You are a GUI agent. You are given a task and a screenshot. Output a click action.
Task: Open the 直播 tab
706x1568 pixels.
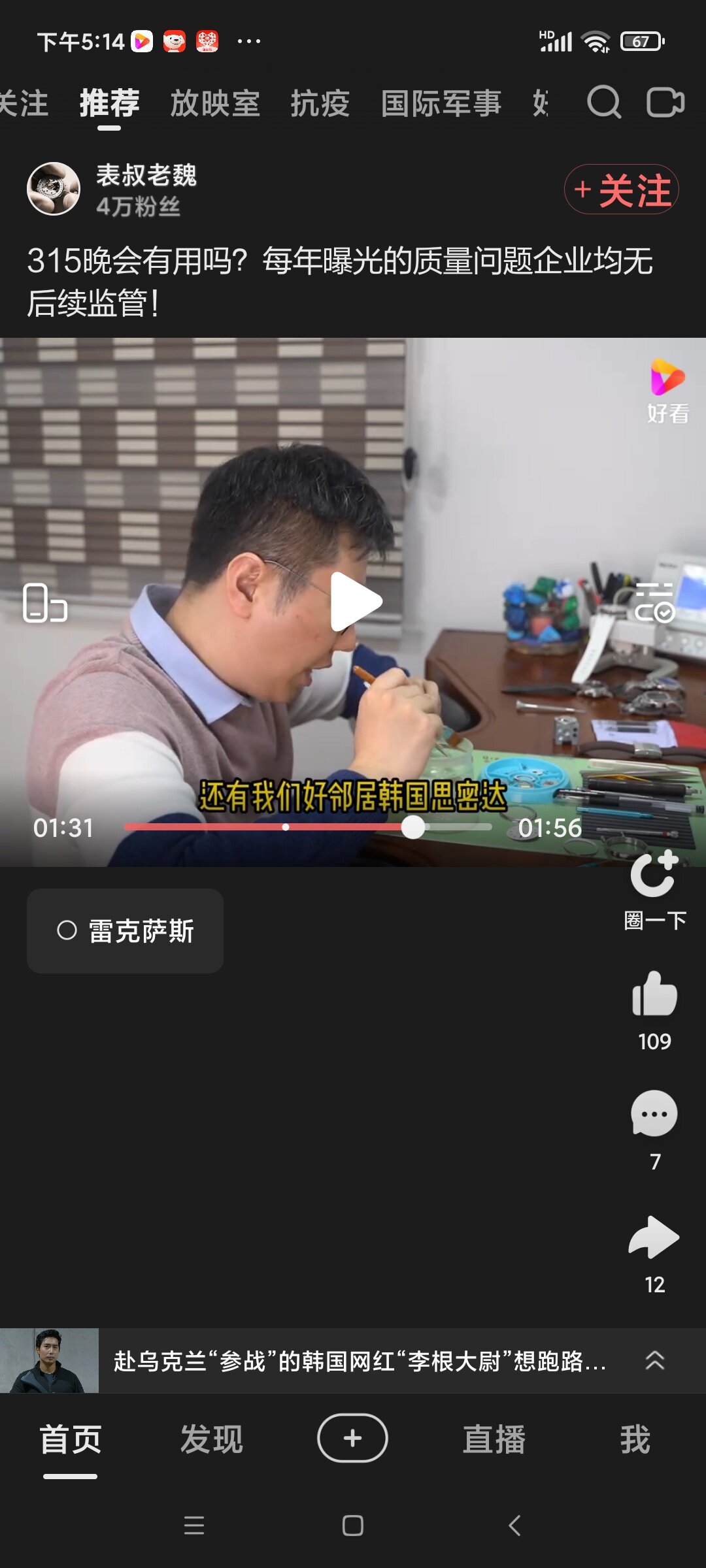tap(494, 1439)
